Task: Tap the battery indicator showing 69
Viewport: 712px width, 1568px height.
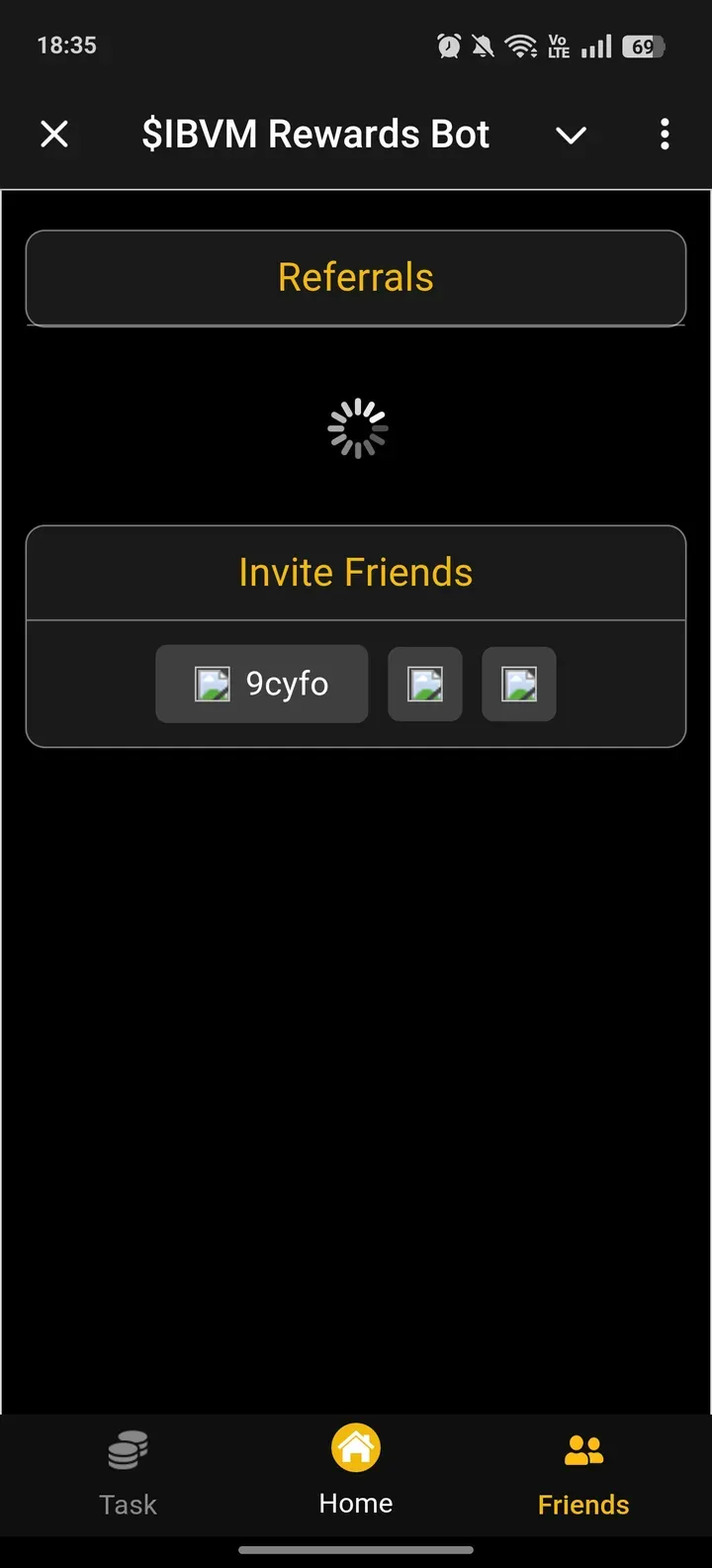Action: [x=645, y=45]
